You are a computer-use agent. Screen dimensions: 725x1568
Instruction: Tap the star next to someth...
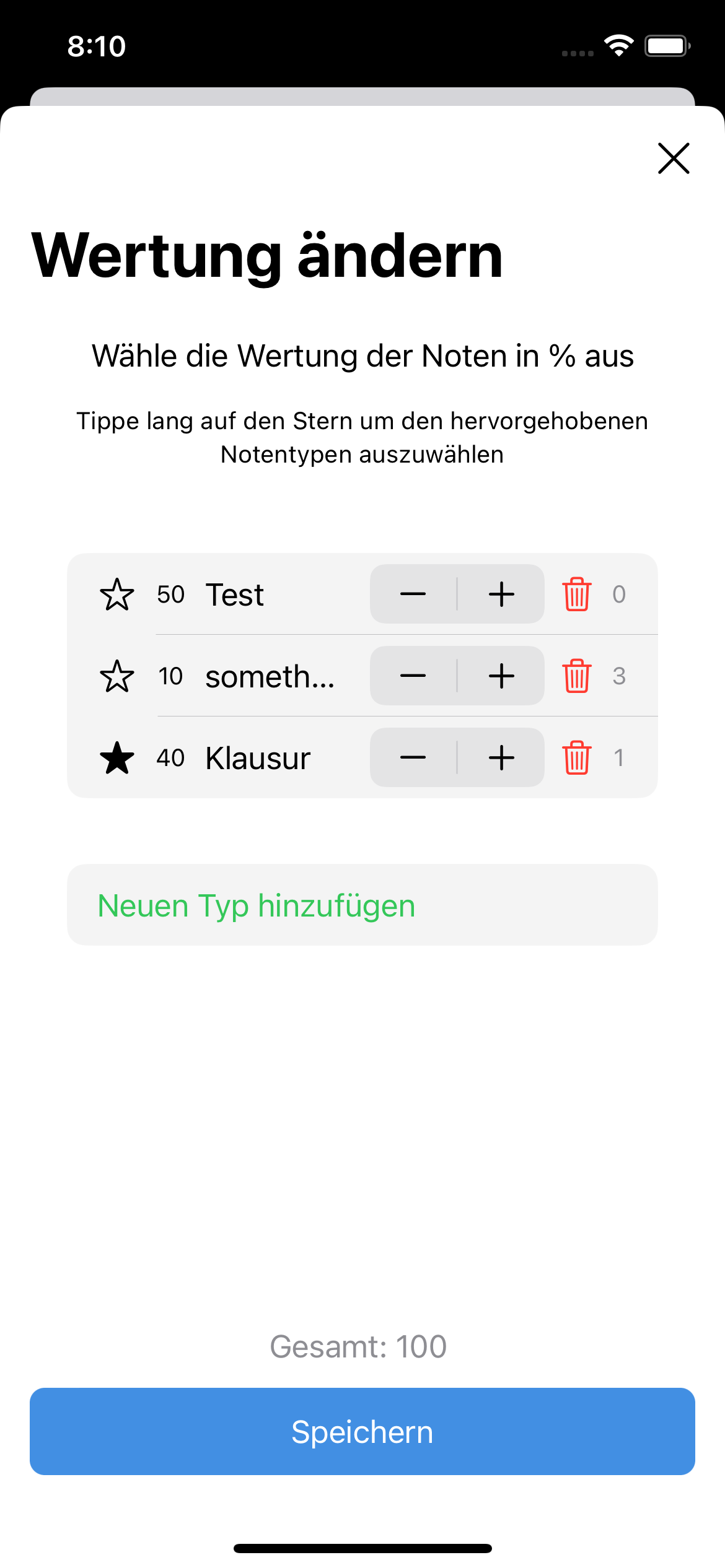[x=116, y=676]
